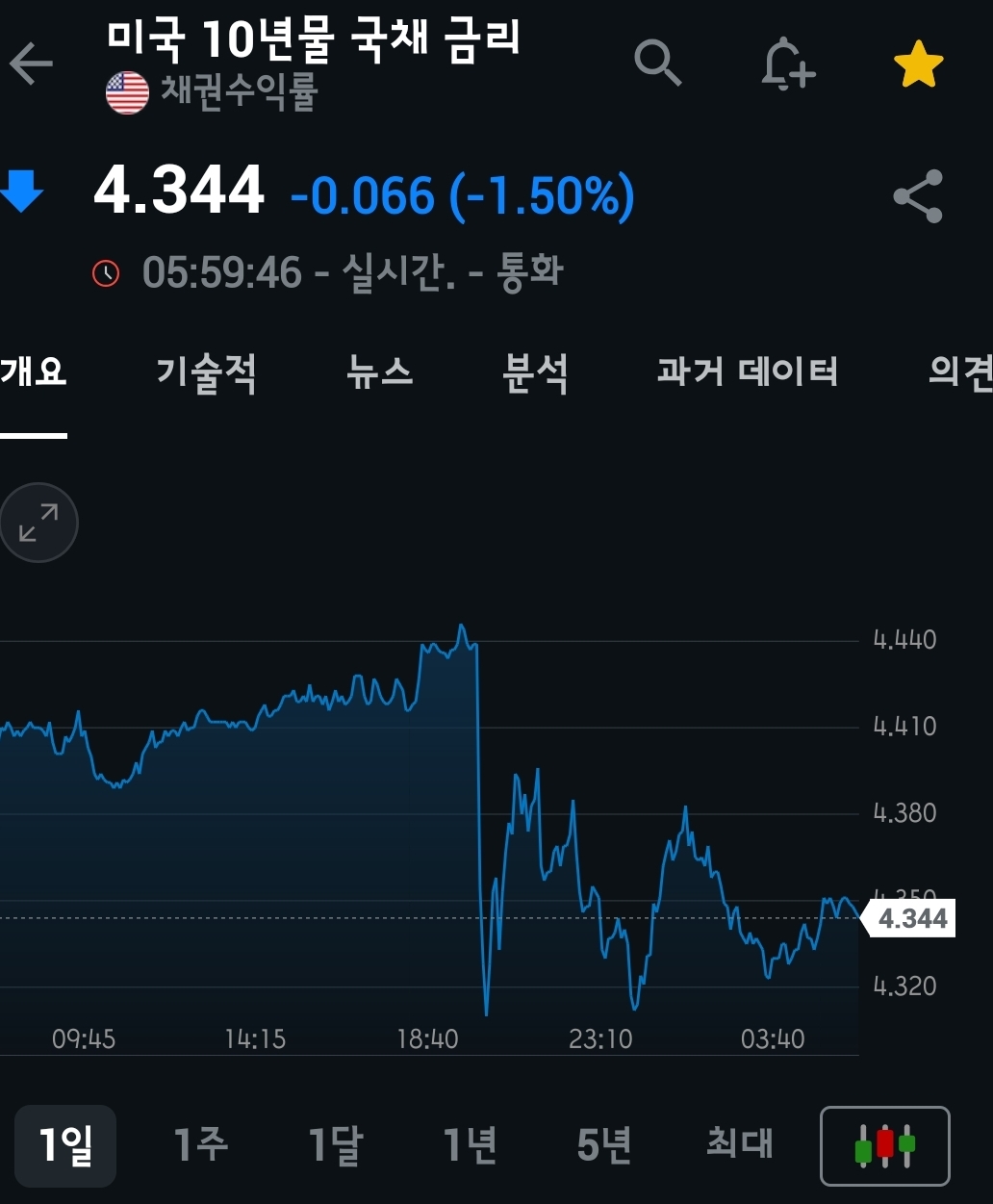
Task: Change the chart range to 1년
Action: tap(470, 1144)
